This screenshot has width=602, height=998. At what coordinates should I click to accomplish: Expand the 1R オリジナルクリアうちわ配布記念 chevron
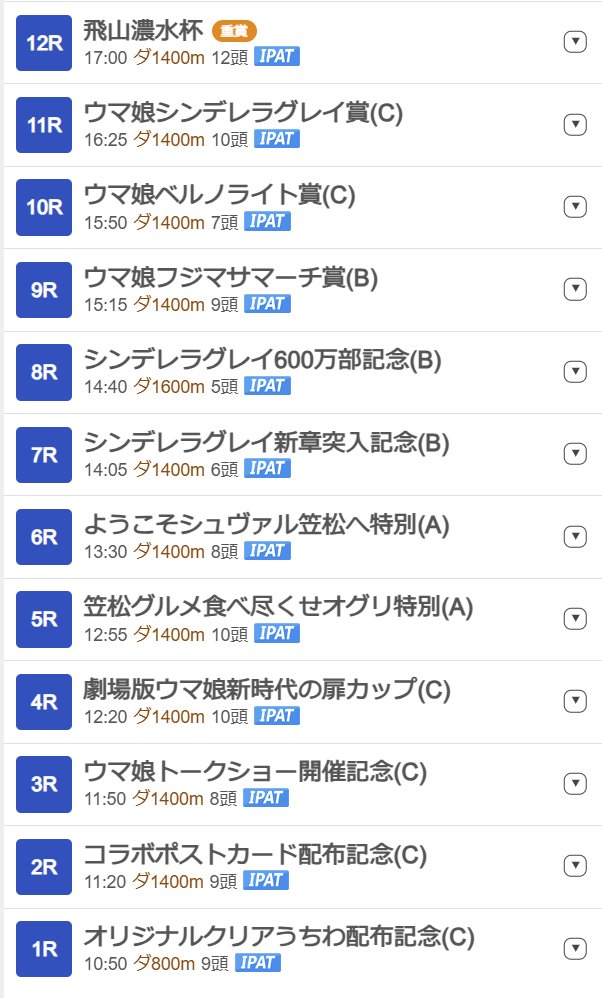(574, 949)
